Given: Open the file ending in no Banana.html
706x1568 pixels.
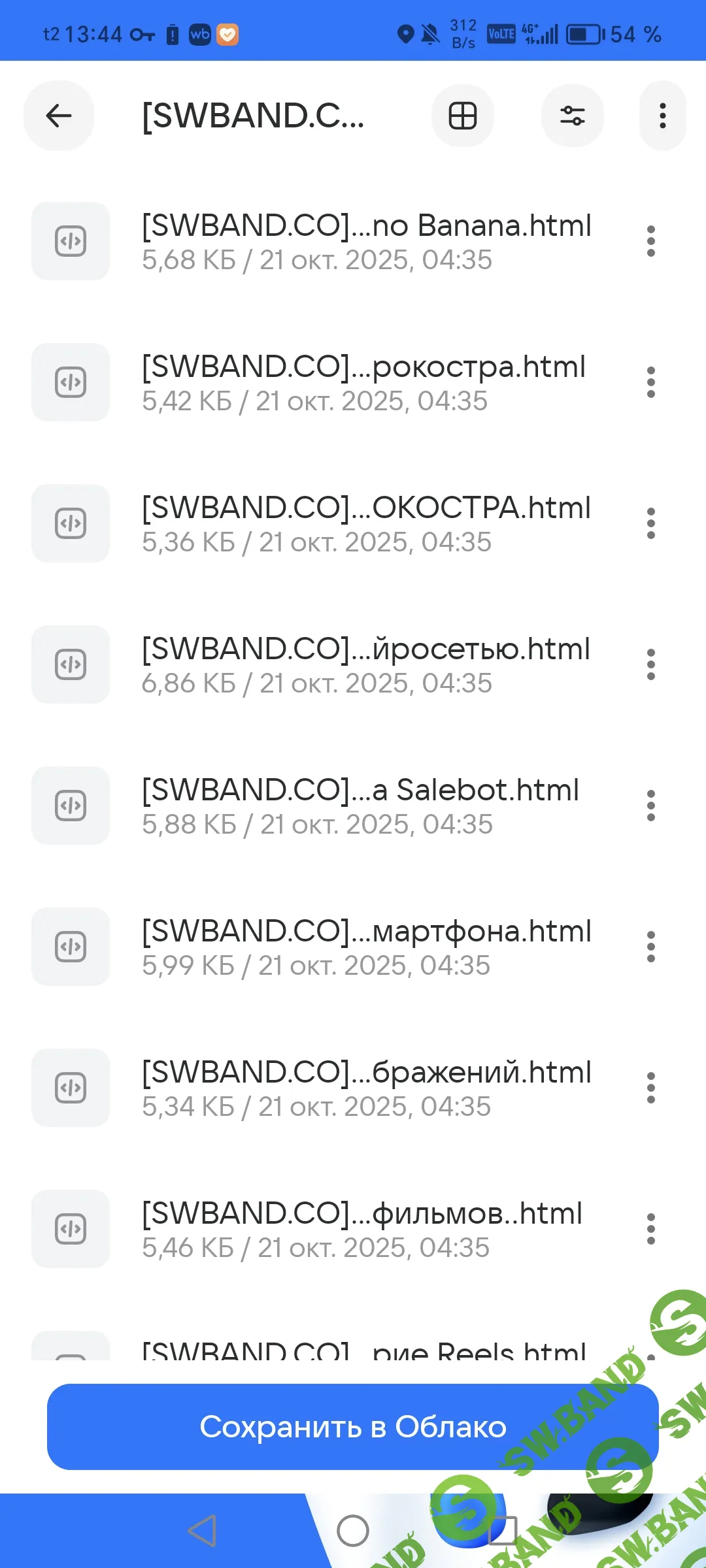Looking at the screenshot, I should 366,241.
